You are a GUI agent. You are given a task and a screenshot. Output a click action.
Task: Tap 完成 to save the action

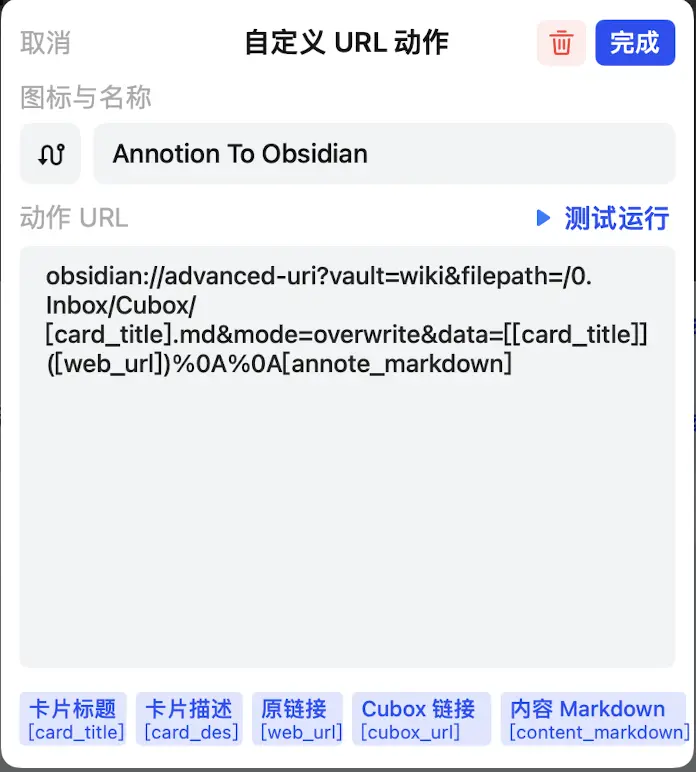pyautogui.click(x=635, y=43)
